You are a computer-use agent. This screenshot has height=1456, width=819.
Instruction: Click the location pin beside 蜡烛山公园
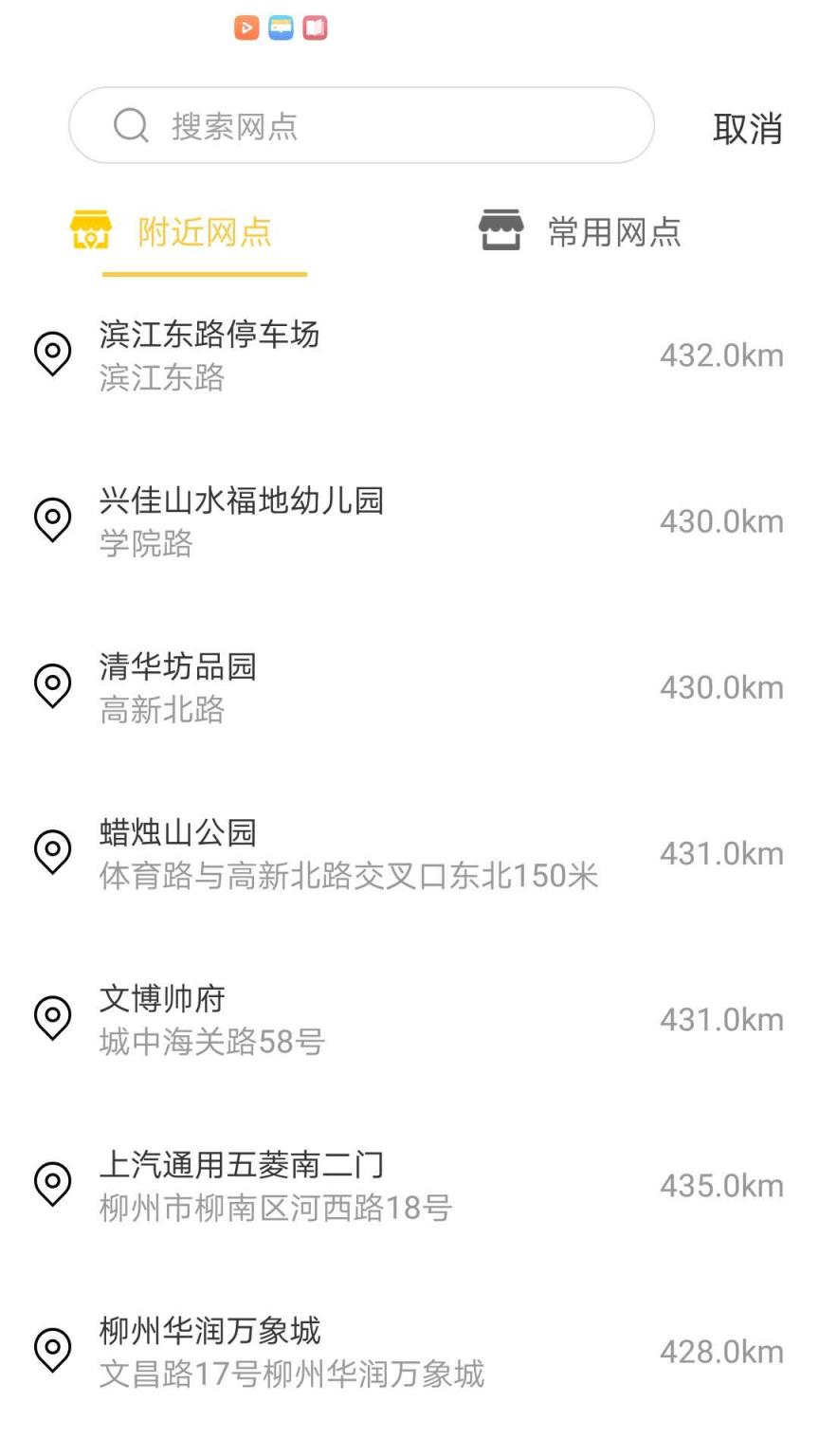coord(53,850)
